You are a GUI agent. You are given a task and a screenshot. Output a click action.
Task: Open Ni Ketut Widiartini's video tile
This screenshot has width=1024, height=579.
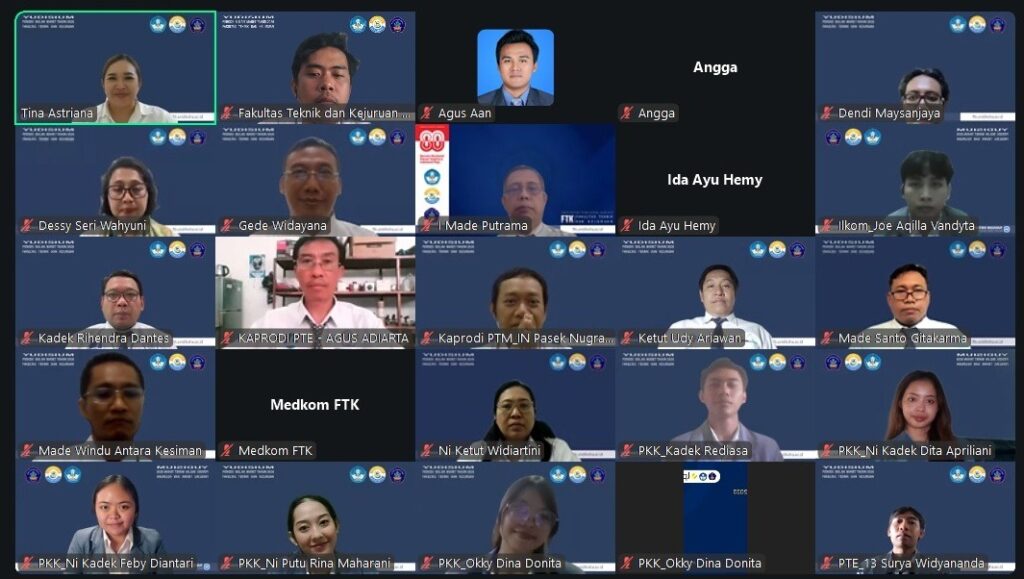[x=515, y=405]
